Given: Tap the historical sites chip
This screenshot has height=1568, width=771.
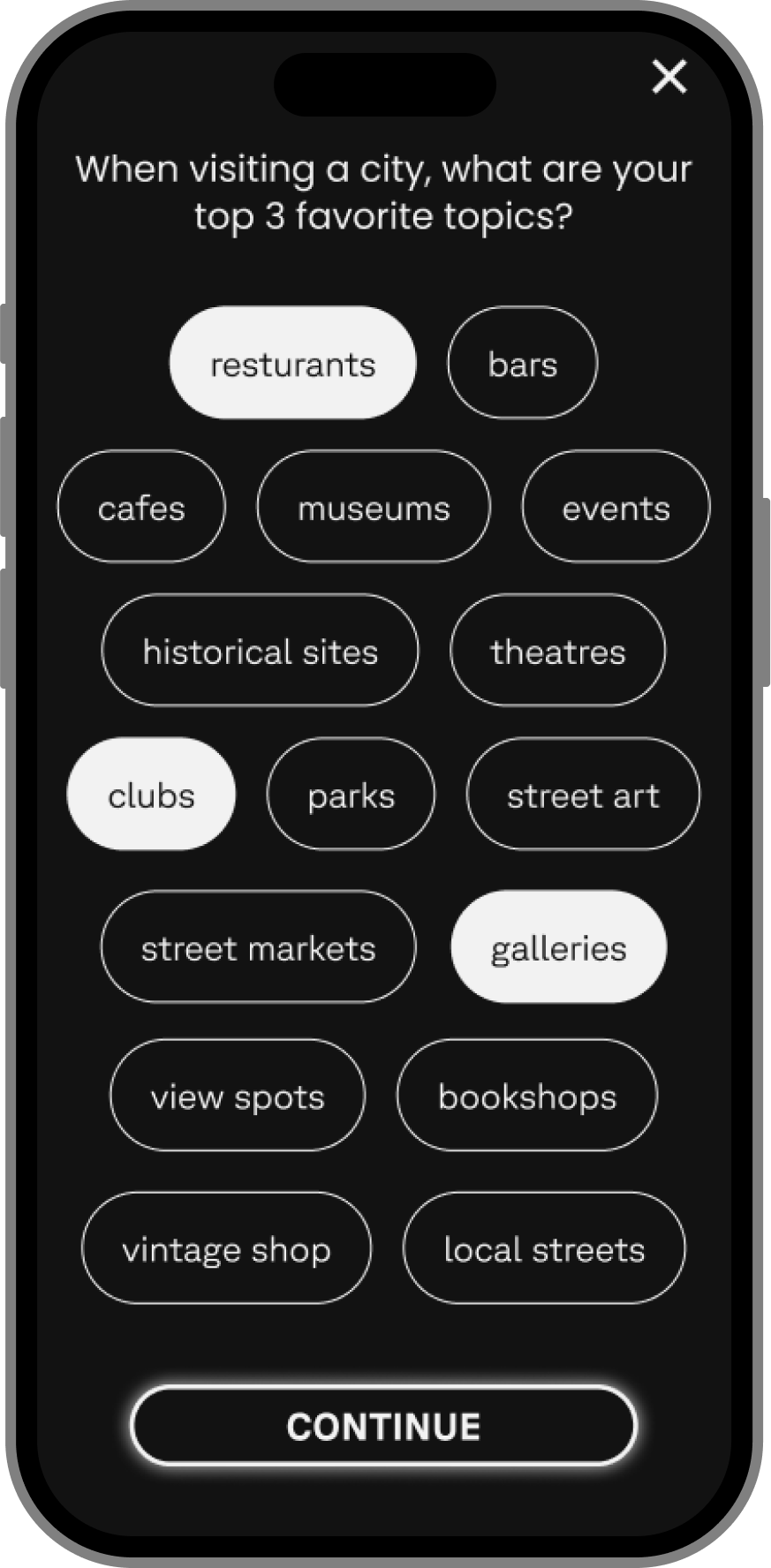Looking at the screenshot, I should click(261, 651).
